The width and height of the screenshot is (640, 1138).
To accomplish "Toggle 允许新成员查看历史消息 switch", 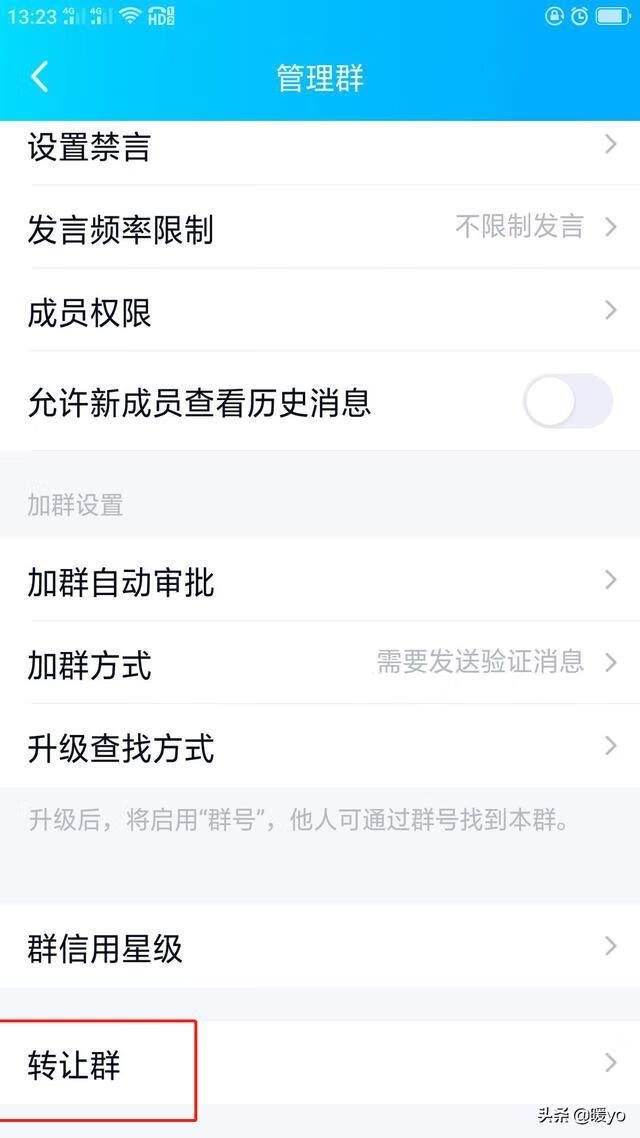I will point(567,402).
